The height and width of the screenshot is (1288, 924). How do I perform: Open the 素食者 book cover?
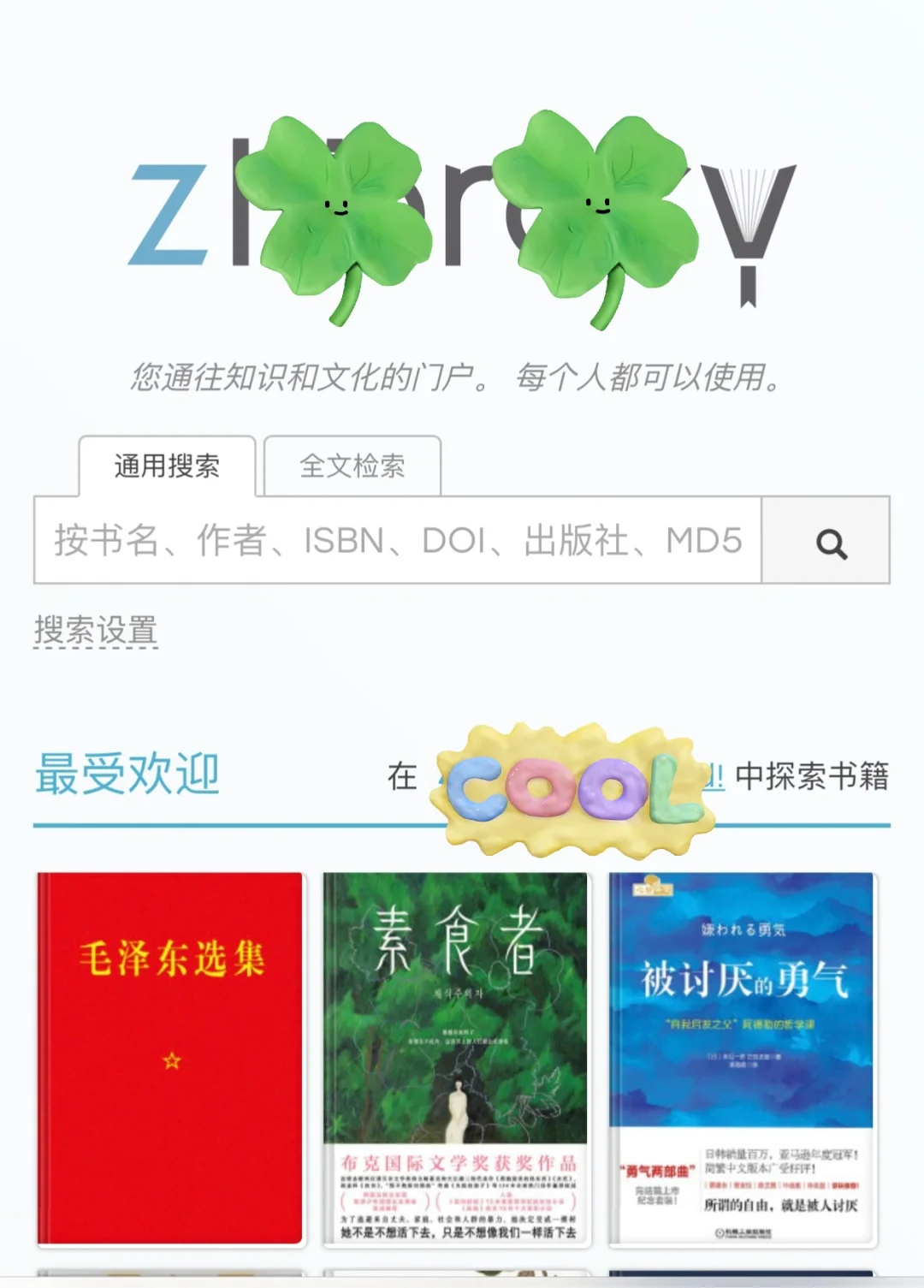[x=456, y=1058]
